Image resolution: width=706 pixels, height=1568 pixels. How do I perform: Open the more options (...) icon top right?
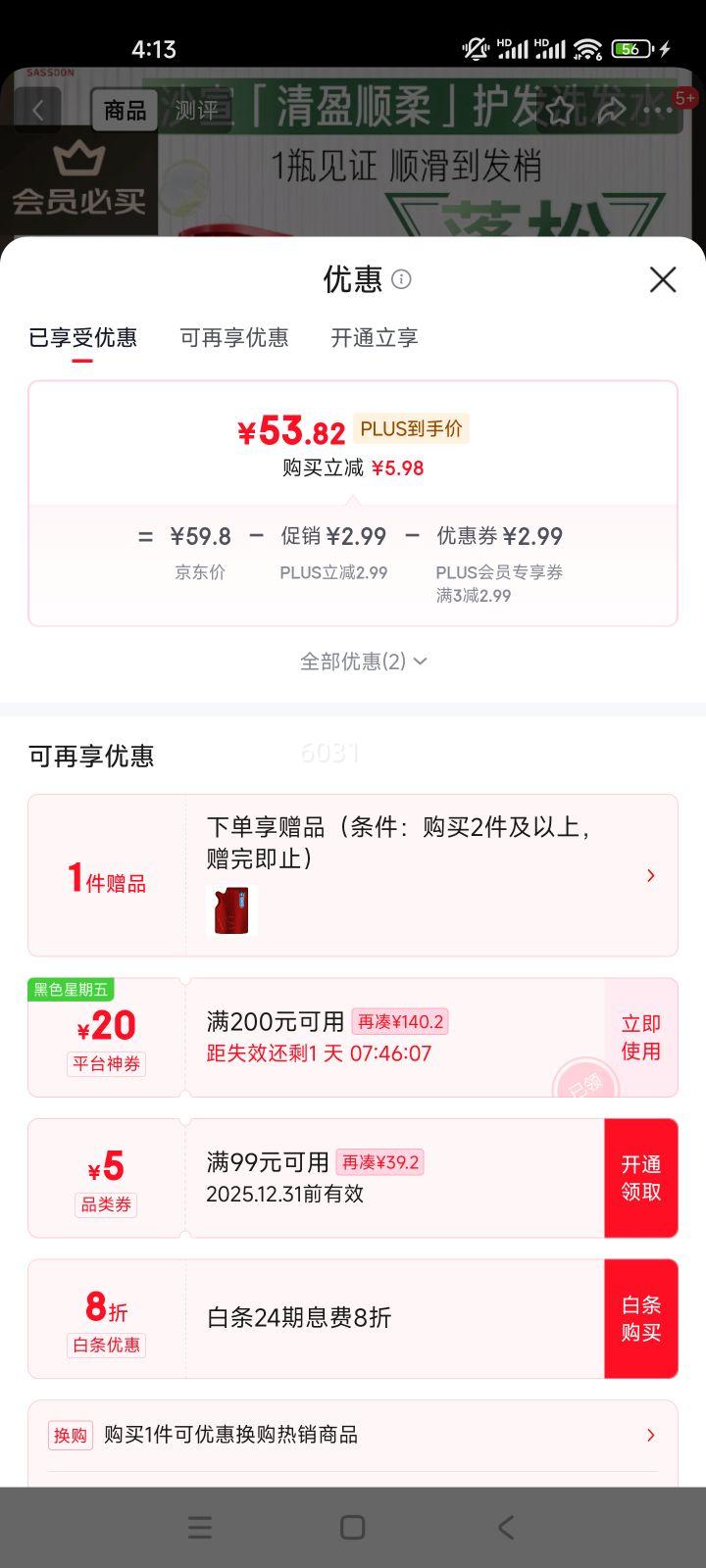point(659,111)
